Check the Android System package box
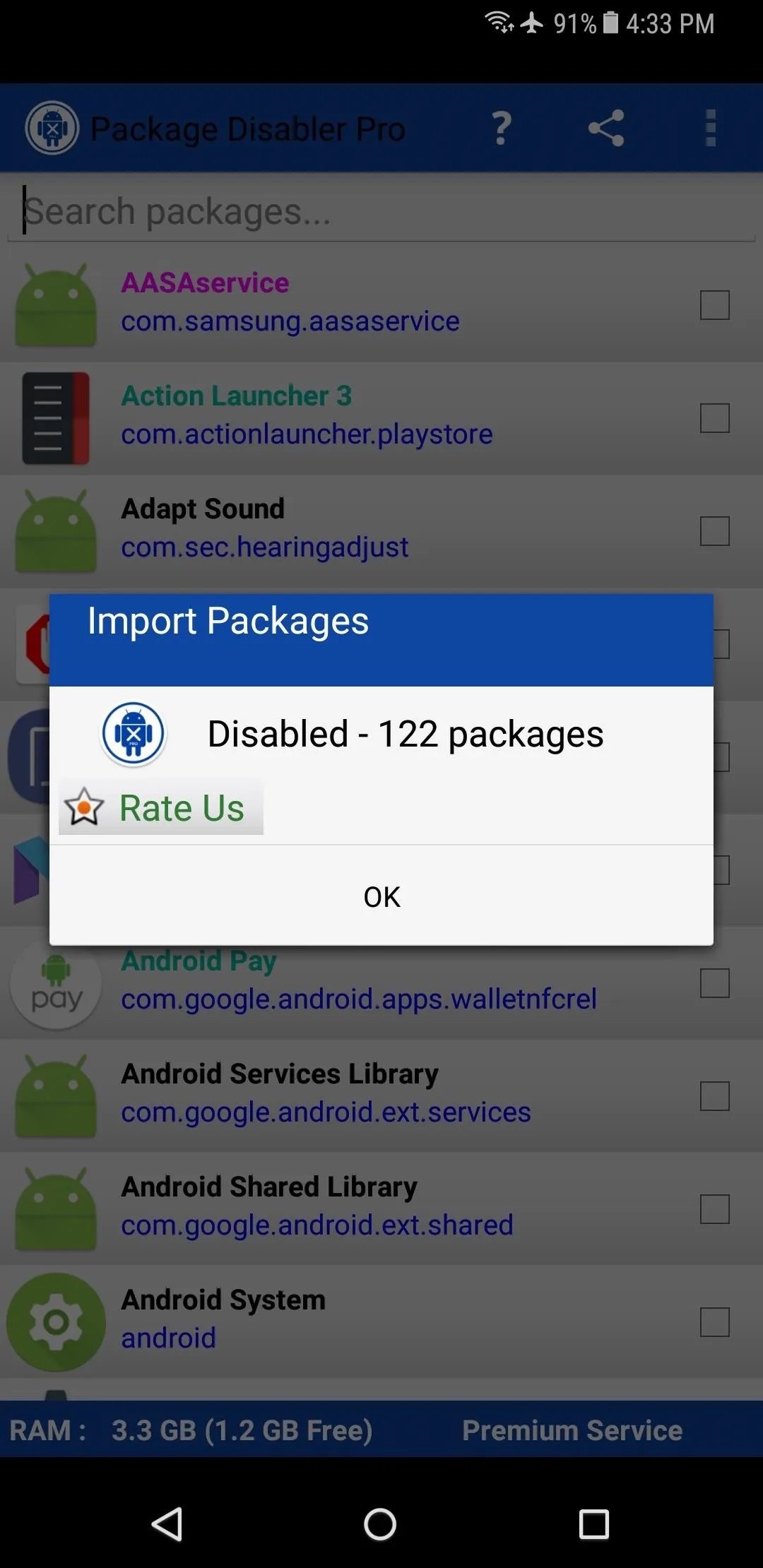Screen dimensions: 763x1568 coord(715,1322)
